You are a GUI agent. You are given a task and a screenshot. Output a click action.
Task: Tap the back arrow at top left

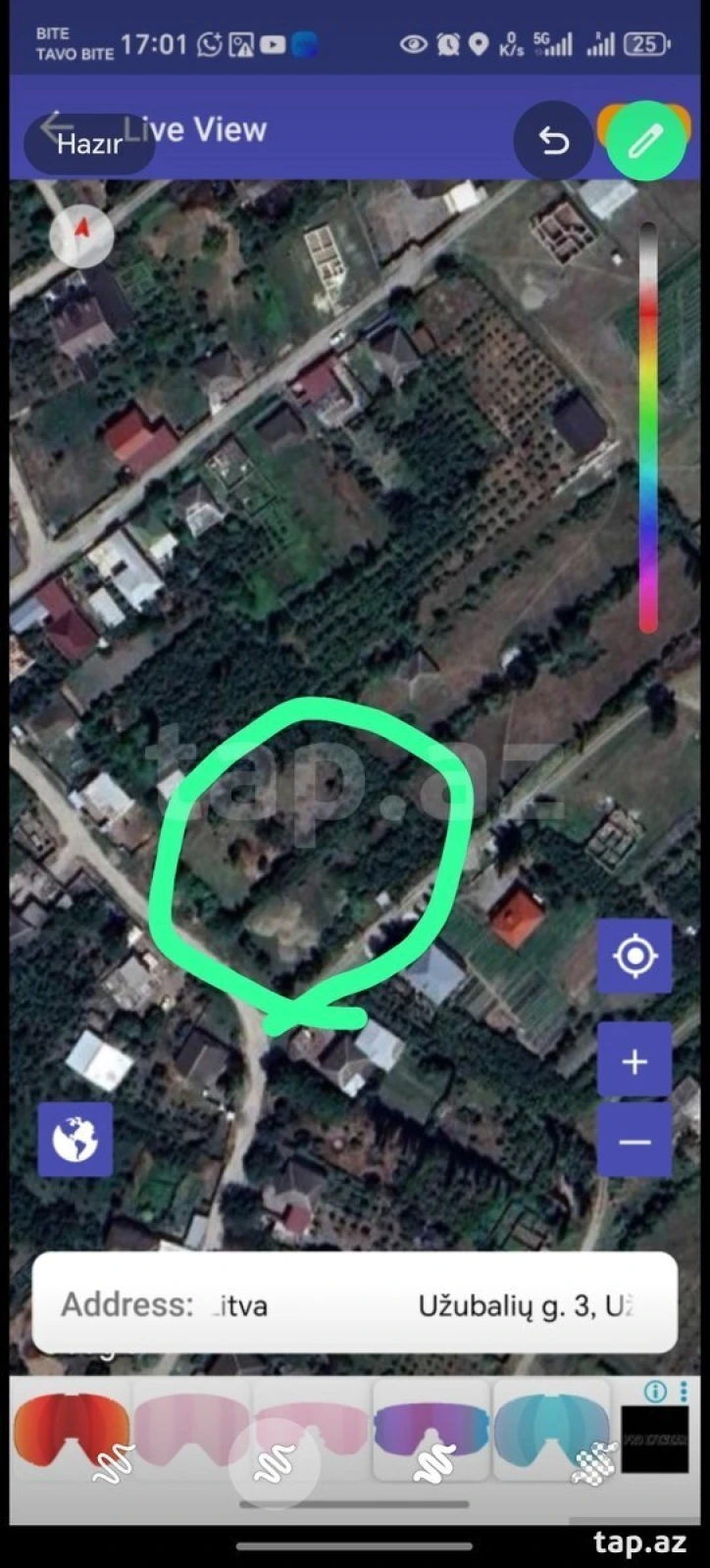[57, 126]
